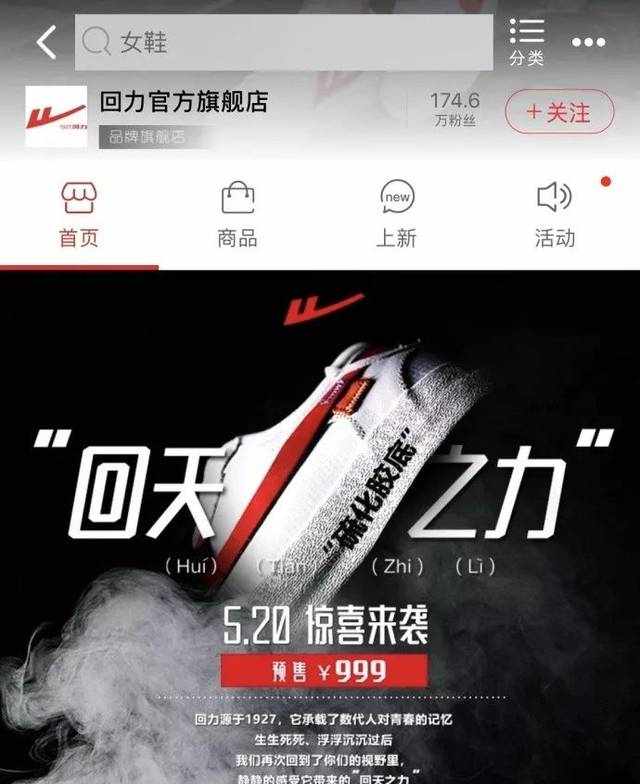Follow the store with +关注
This screenshot has width=640, height=784.
pos(559,111)
